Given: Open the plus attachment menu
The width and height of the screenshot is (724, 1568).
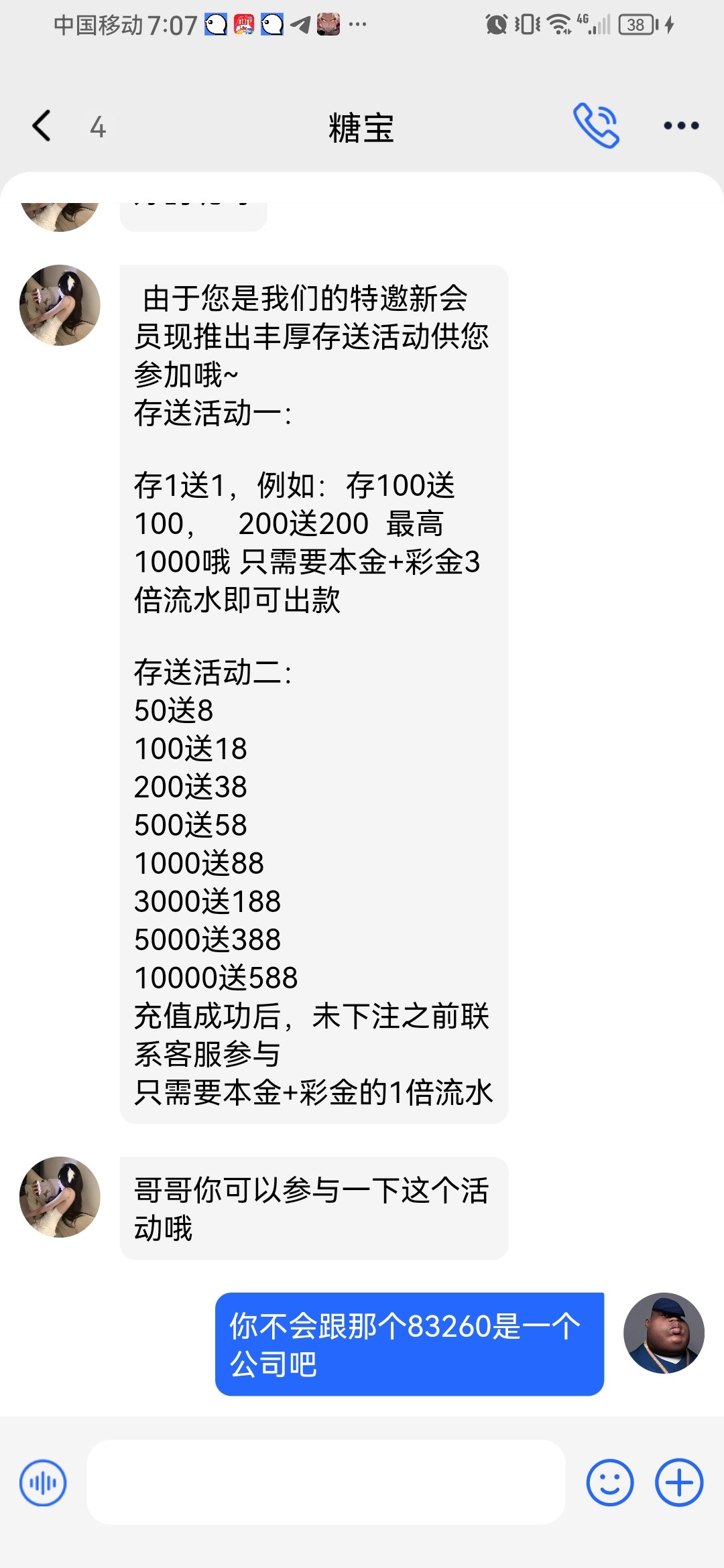Looking at the screenshot, I should 678,1482.
